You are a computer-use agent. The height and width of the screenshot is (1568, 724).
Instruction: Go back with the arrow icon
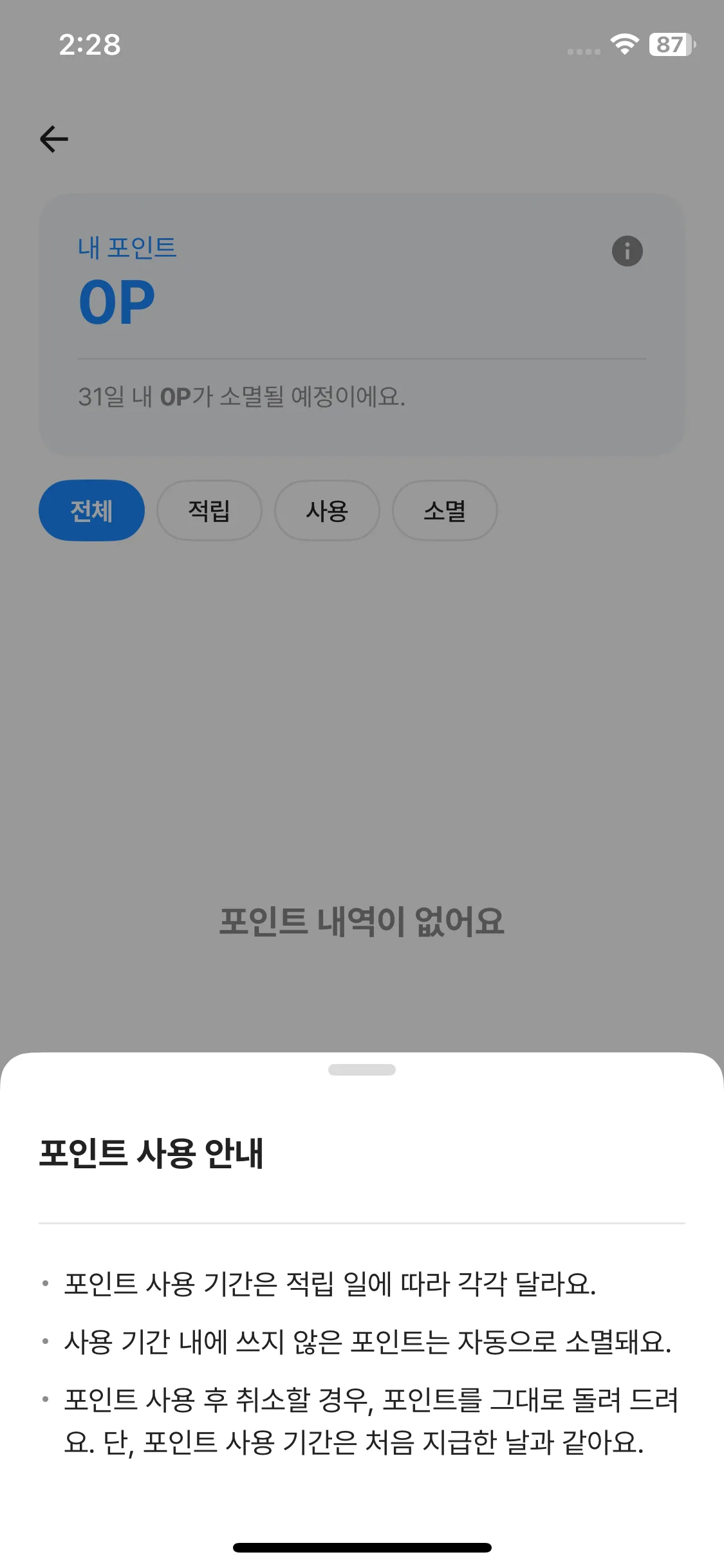54,139
